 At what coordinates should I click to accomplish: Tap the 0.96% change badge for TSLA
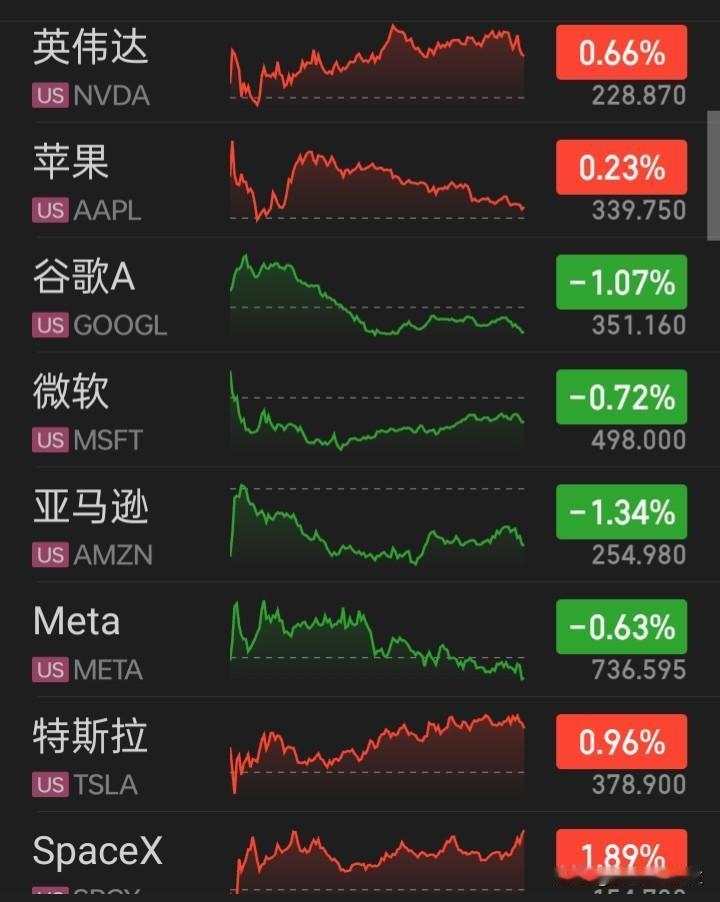click(622, 742)
